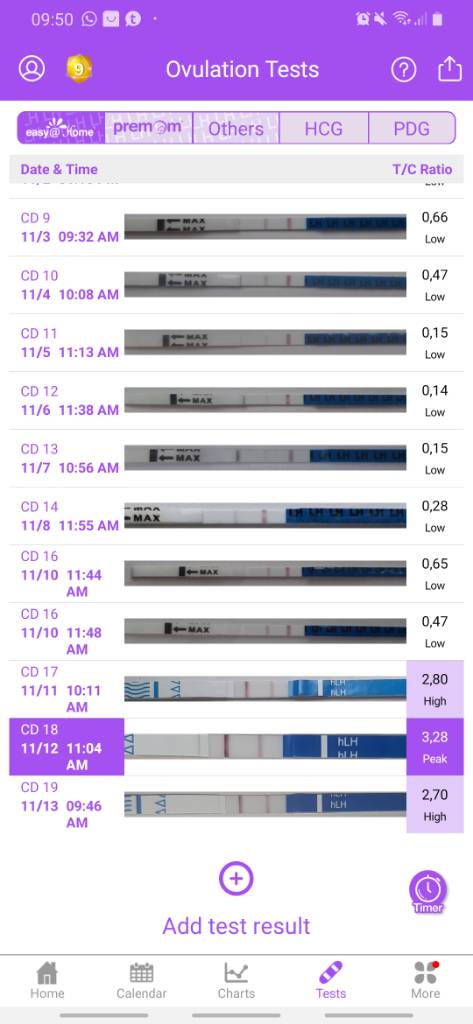The width and height of the screenshot is (473, 1024).
Task: Open the CD 14 test from 11/8
Action: pyautogui.click(x=236, y=516)
